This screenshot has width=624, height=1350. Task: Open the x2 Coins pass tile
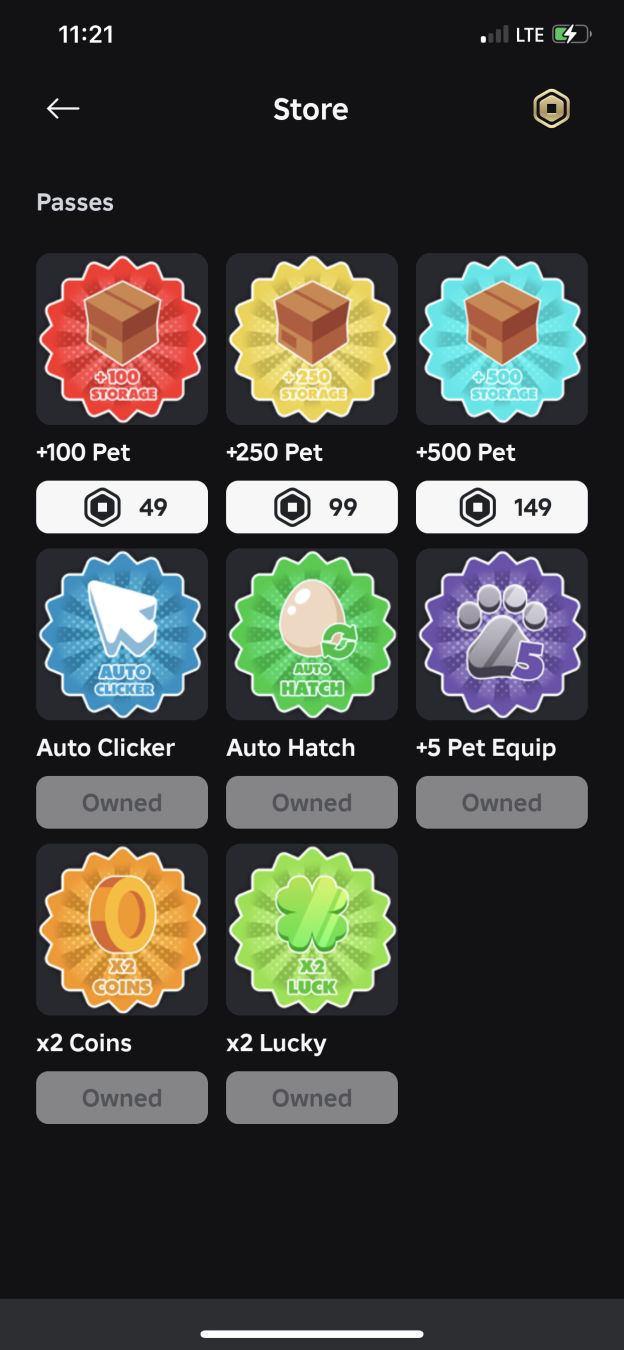tap(122, 929)
